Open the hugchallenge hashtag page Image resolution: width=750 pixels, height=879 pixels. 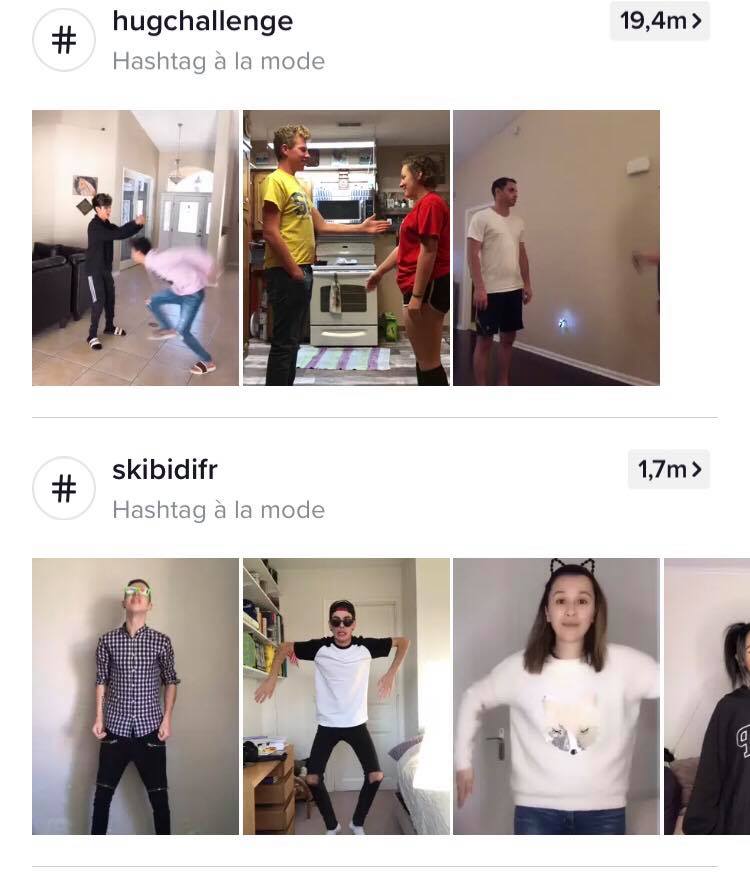202,21
